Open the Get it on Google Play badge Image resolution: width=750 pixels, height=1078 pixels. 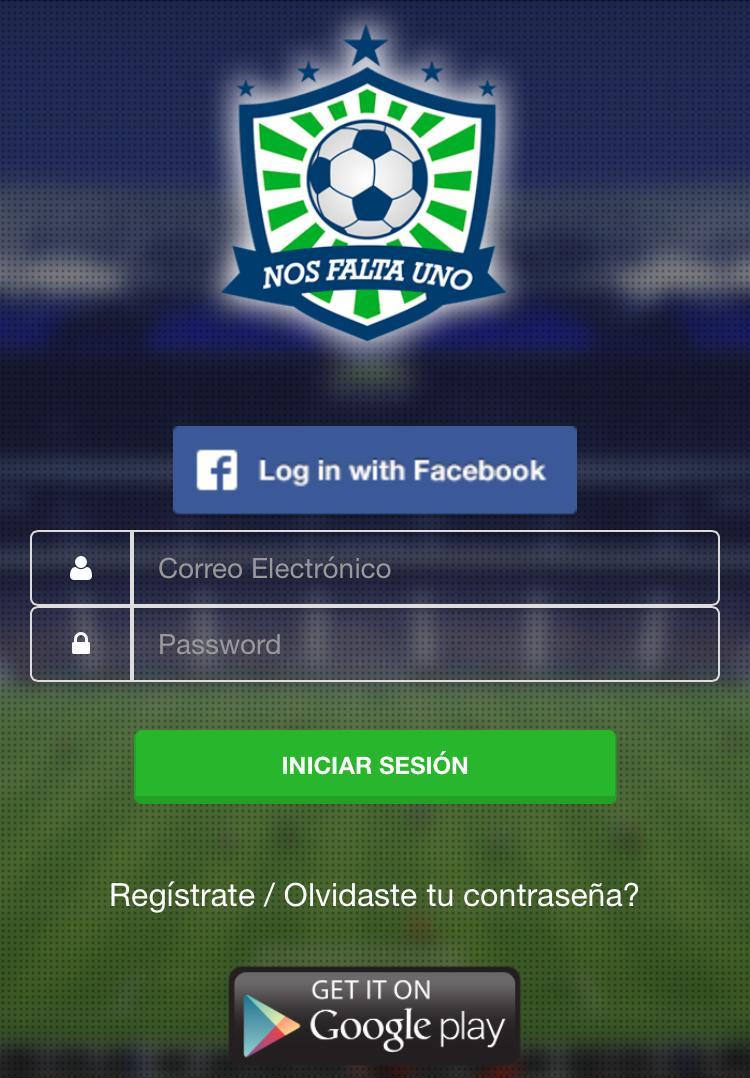375,1018
